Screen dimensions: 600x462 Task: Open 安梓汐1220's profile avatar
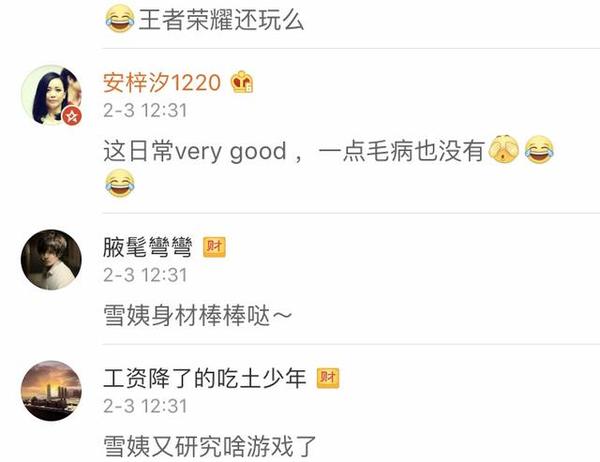click(x=51, y=96)
